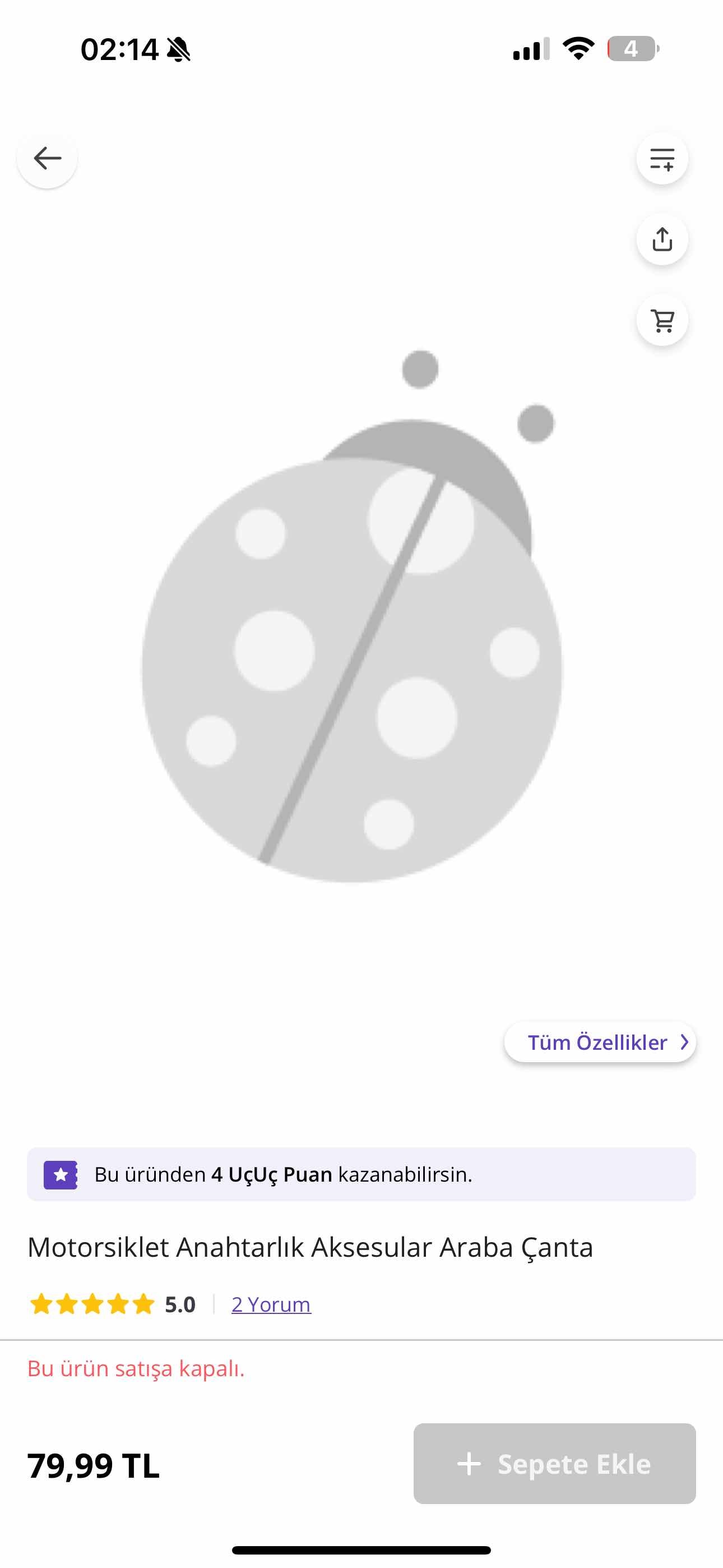723x1568 pixels.
Task: Add product to a list
Action: pos(662,158)
